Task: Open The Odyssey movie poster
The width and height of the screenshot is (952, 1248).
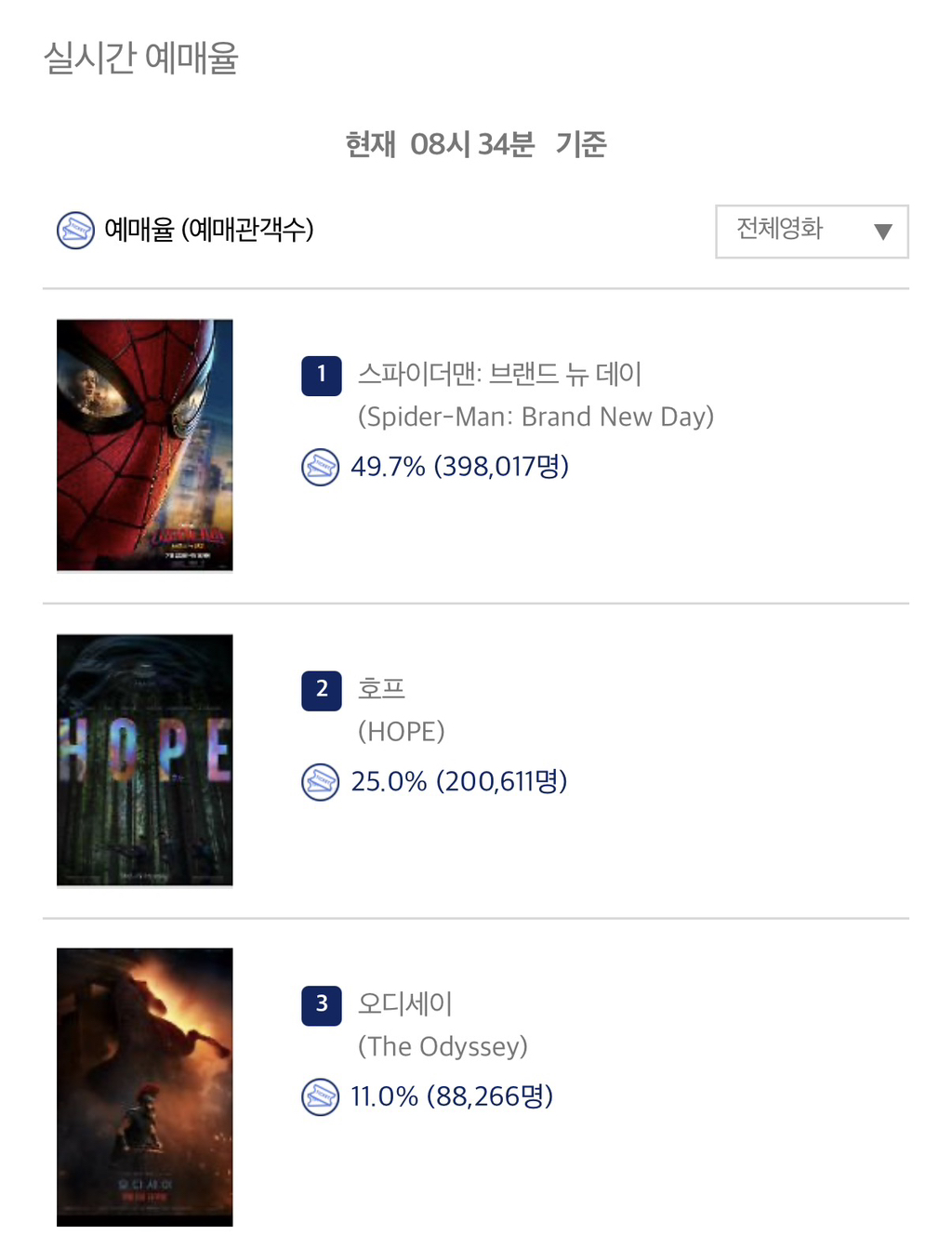Action: tap(145, 1087)
